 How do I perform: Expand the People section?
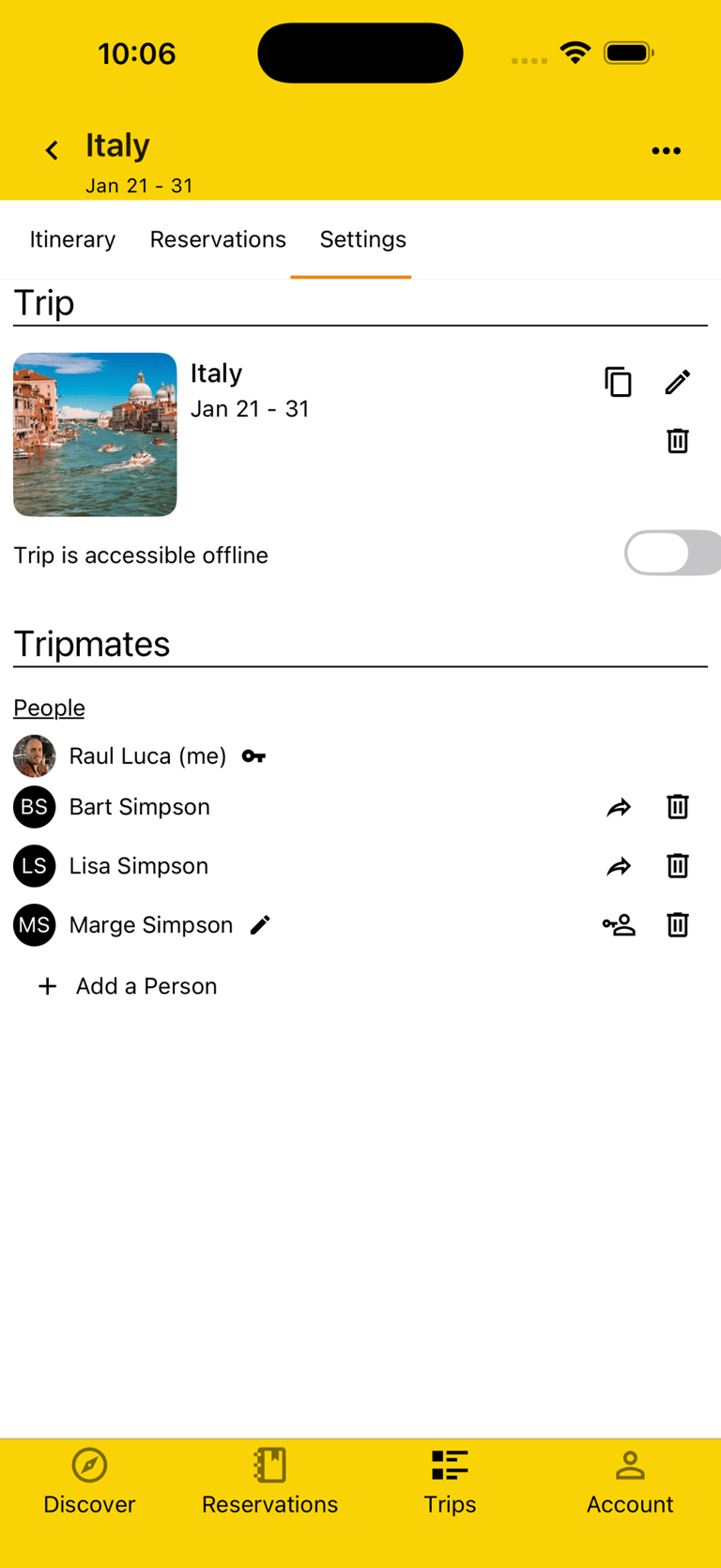(x=49, y=708)
